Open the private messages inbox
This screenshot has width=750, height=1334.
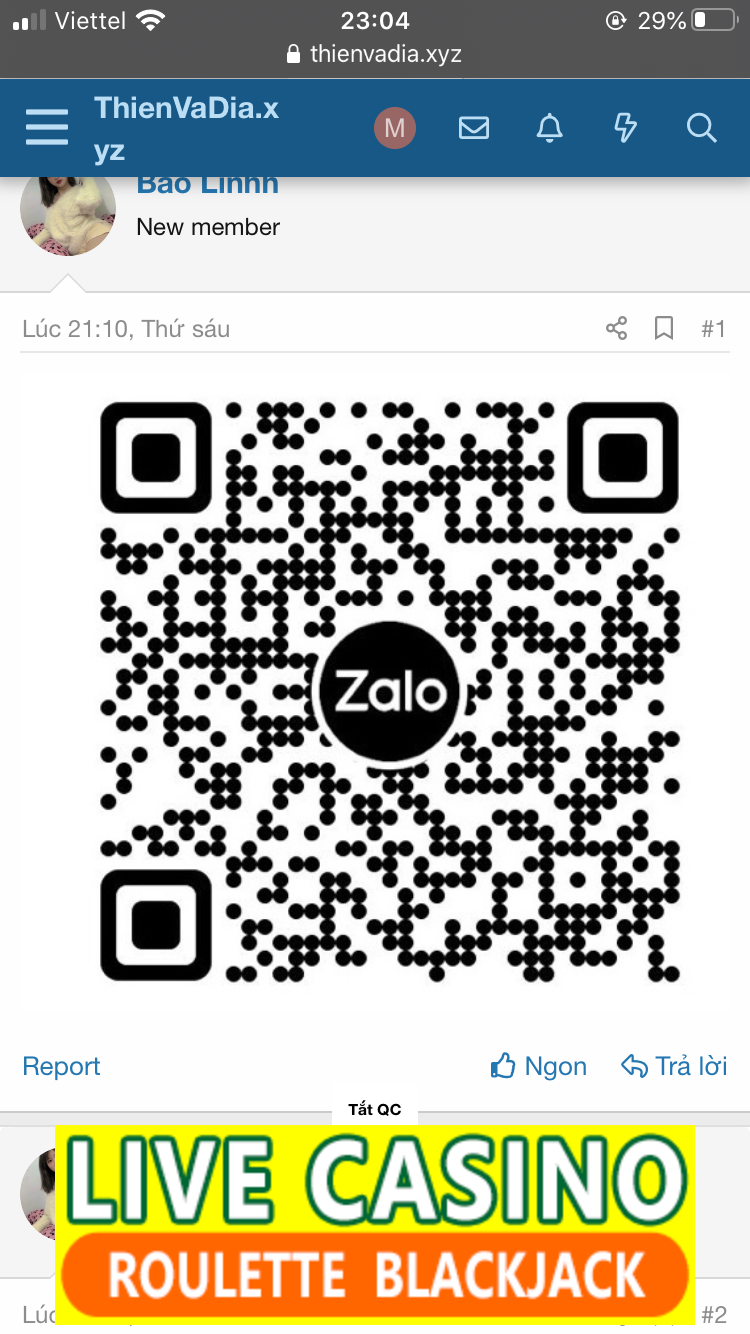pyautogui.click(x=473, y=128)
